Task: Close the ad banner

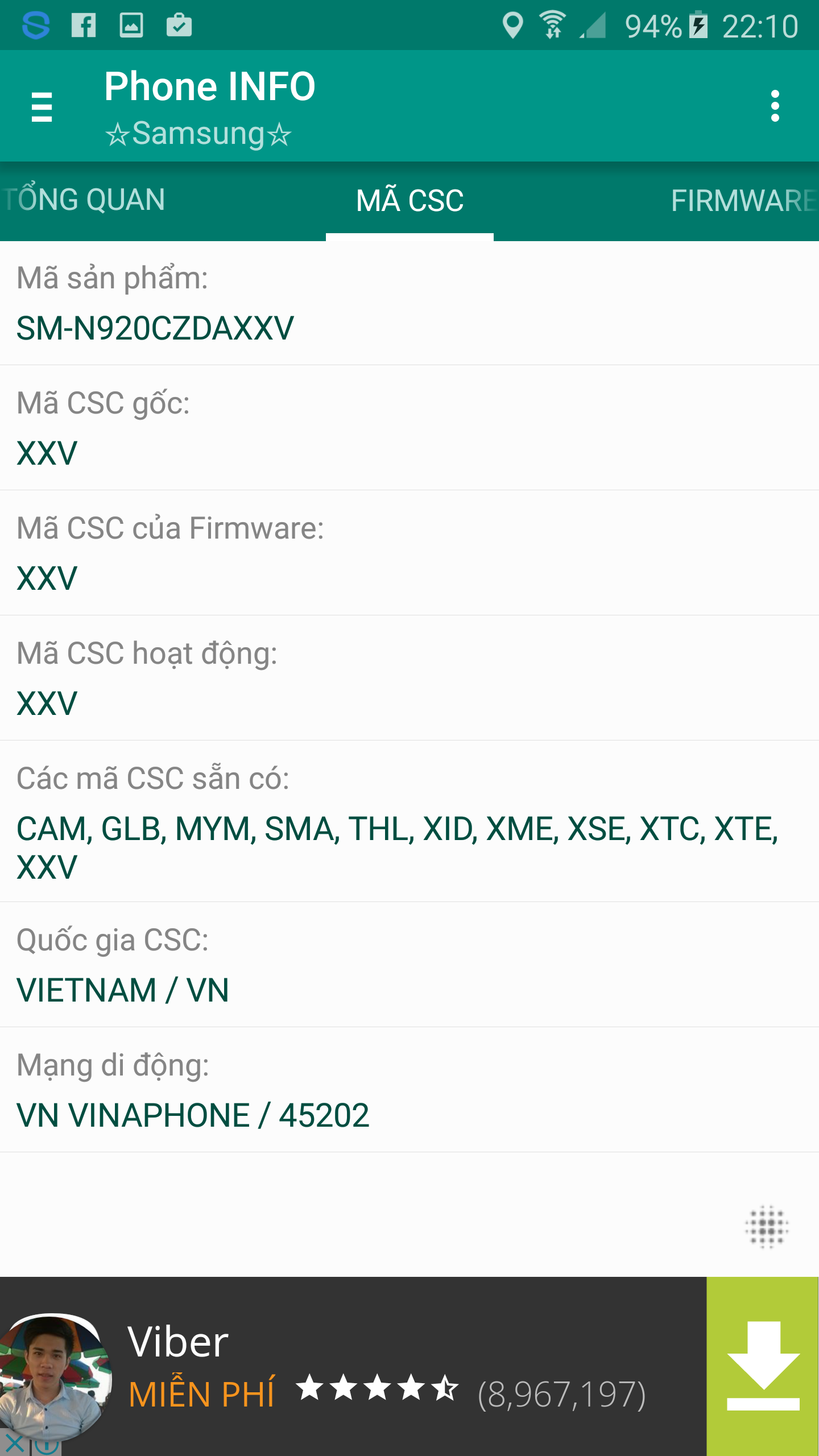Action: click(15, 1443)
